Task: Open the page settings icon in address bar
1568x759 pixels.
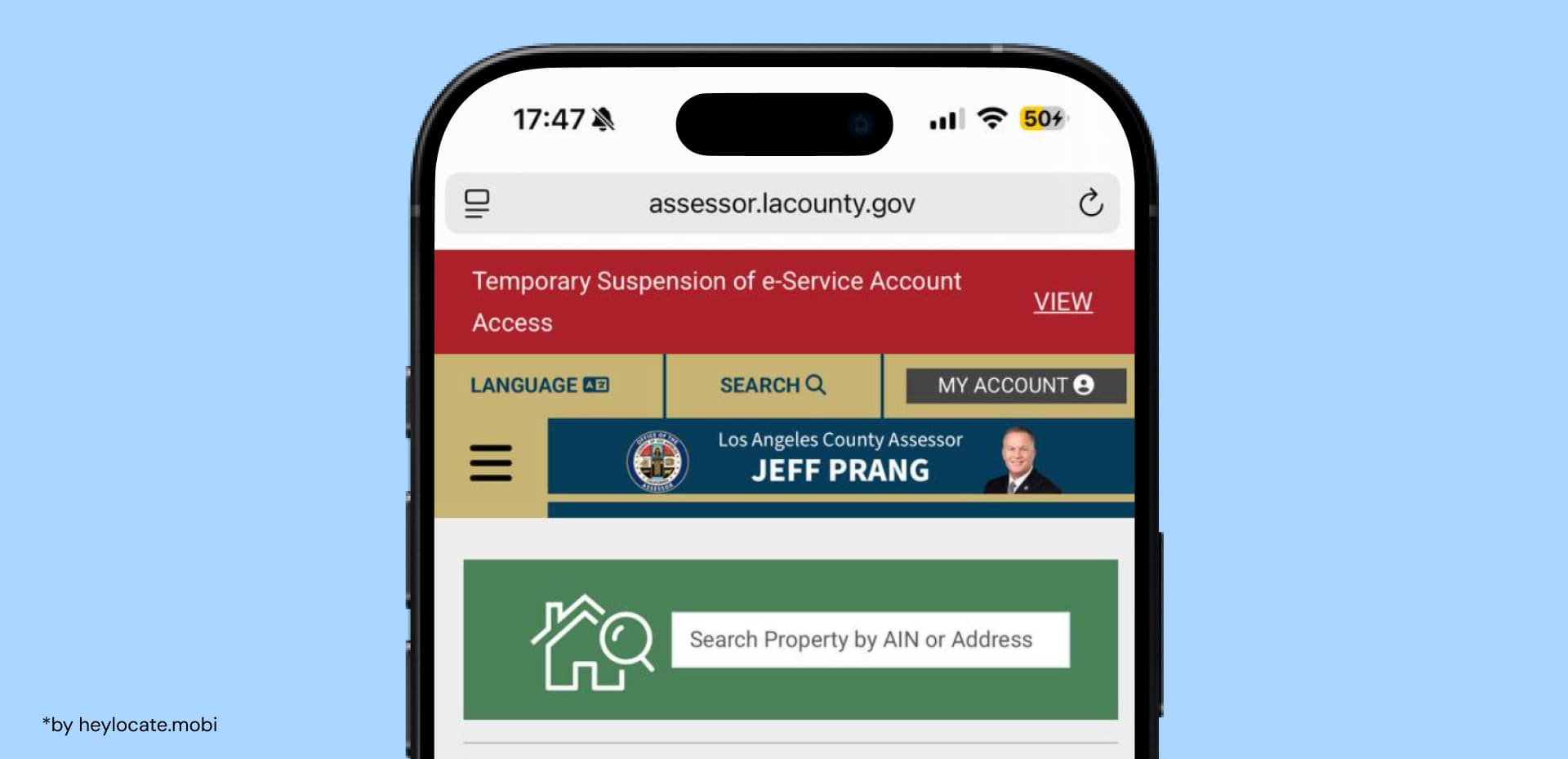Action: click(477, 203)
